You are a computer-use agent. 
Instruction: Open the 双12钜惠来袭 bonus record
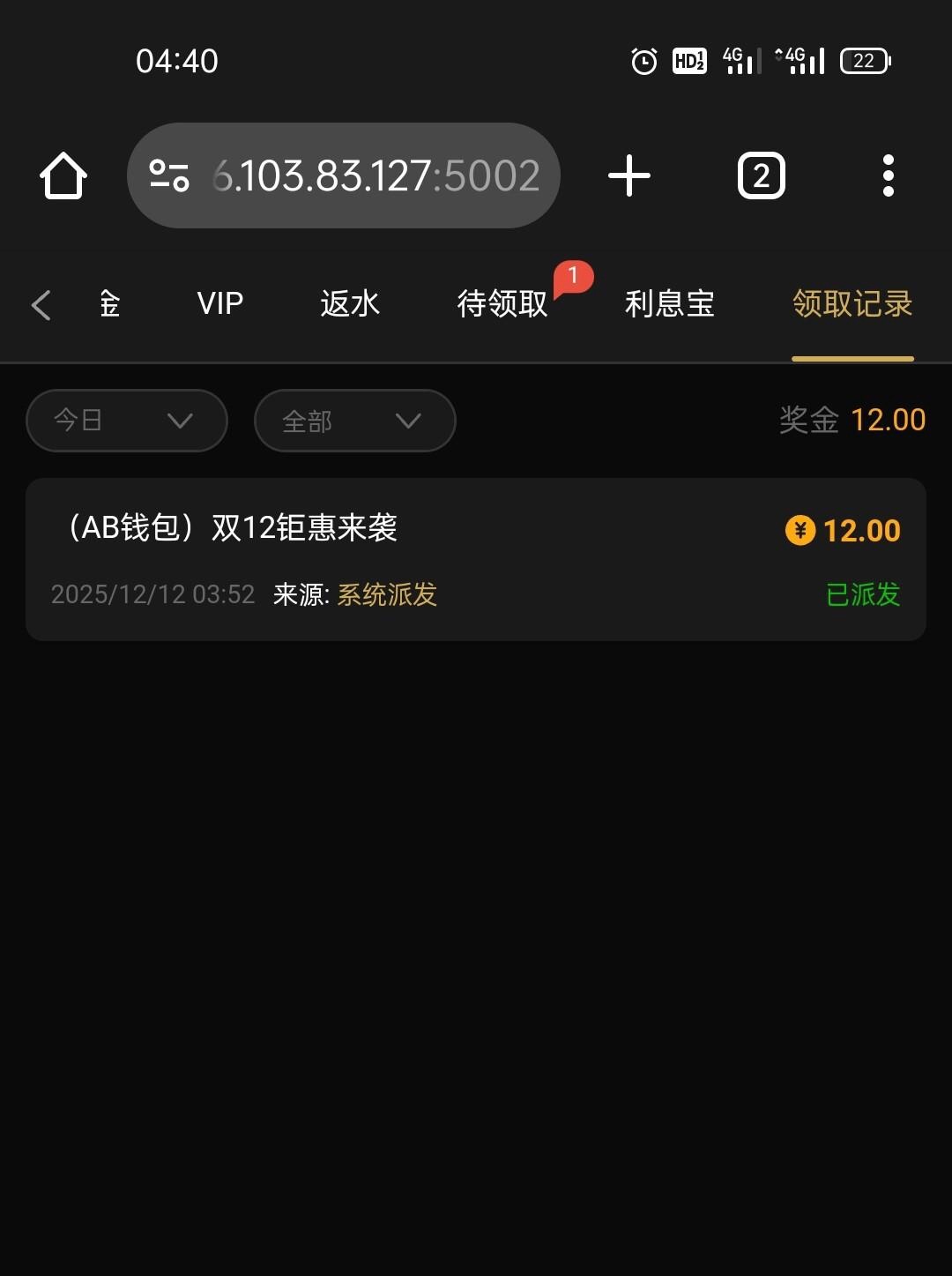[476, 559]
